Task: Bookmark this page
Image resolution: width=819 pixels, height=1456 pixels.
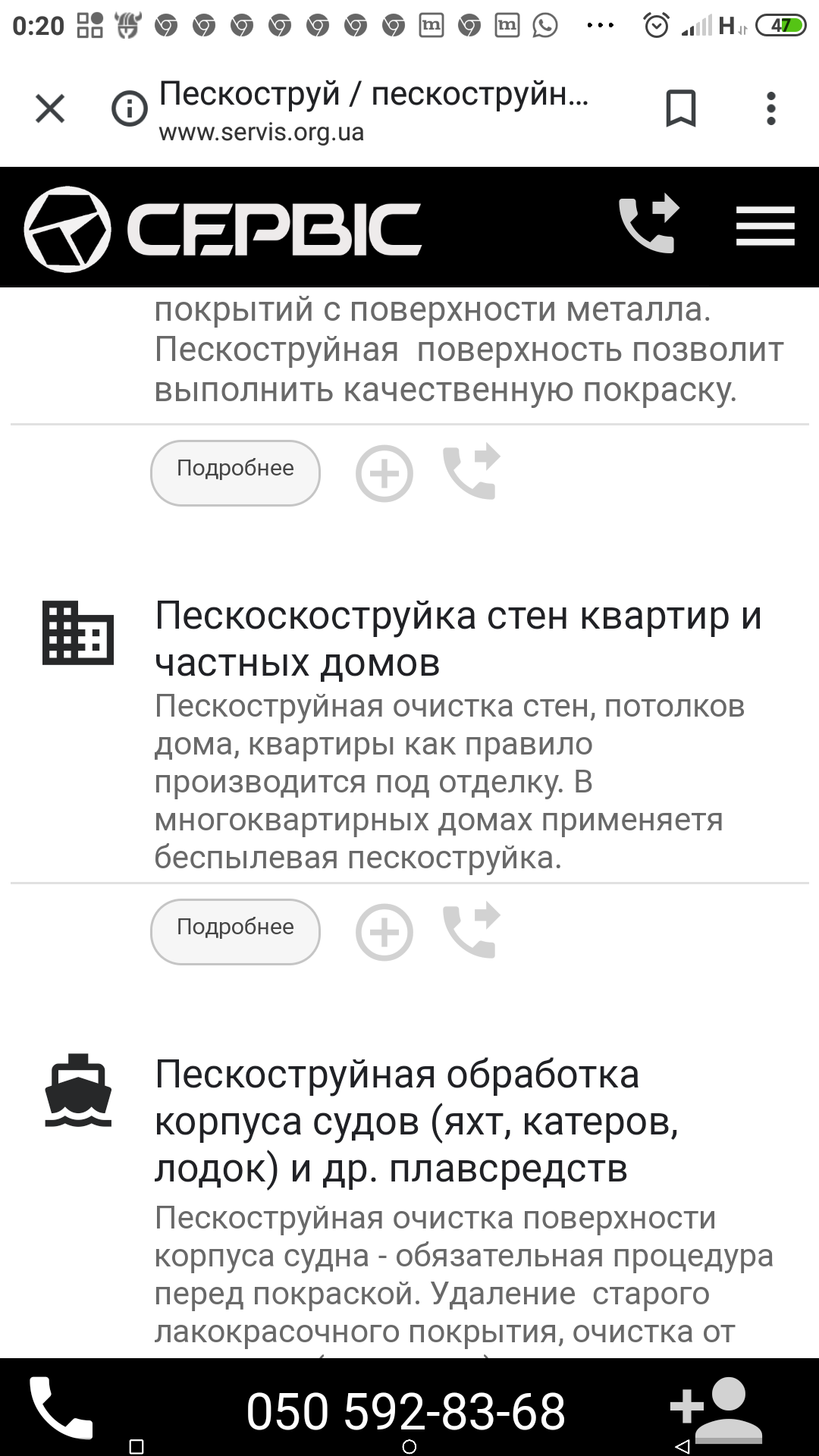Action: pyautogui.click(x=680, y=108)
